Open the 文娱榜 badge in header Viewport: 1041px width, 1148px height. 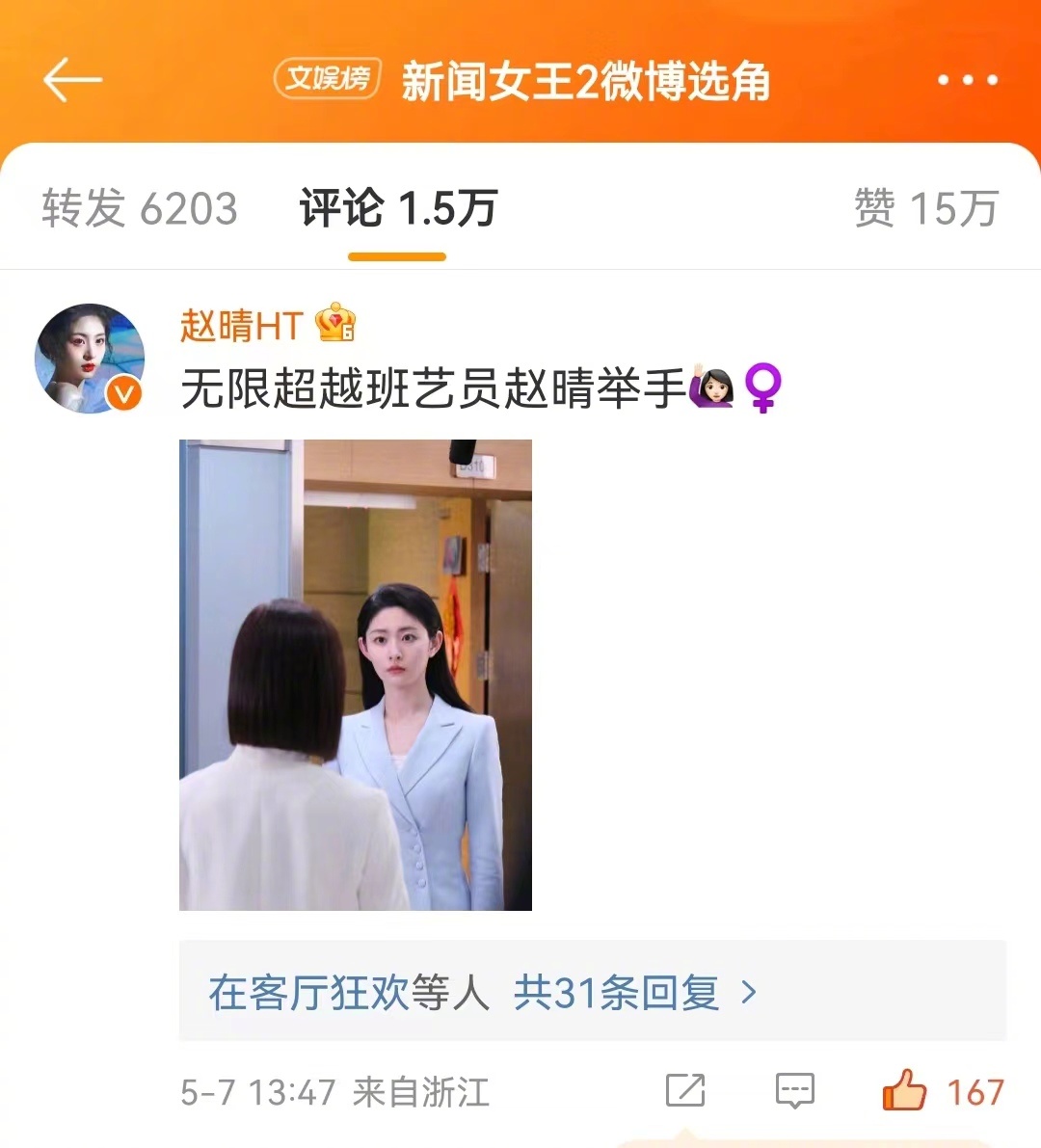click(x=328, y=79)
